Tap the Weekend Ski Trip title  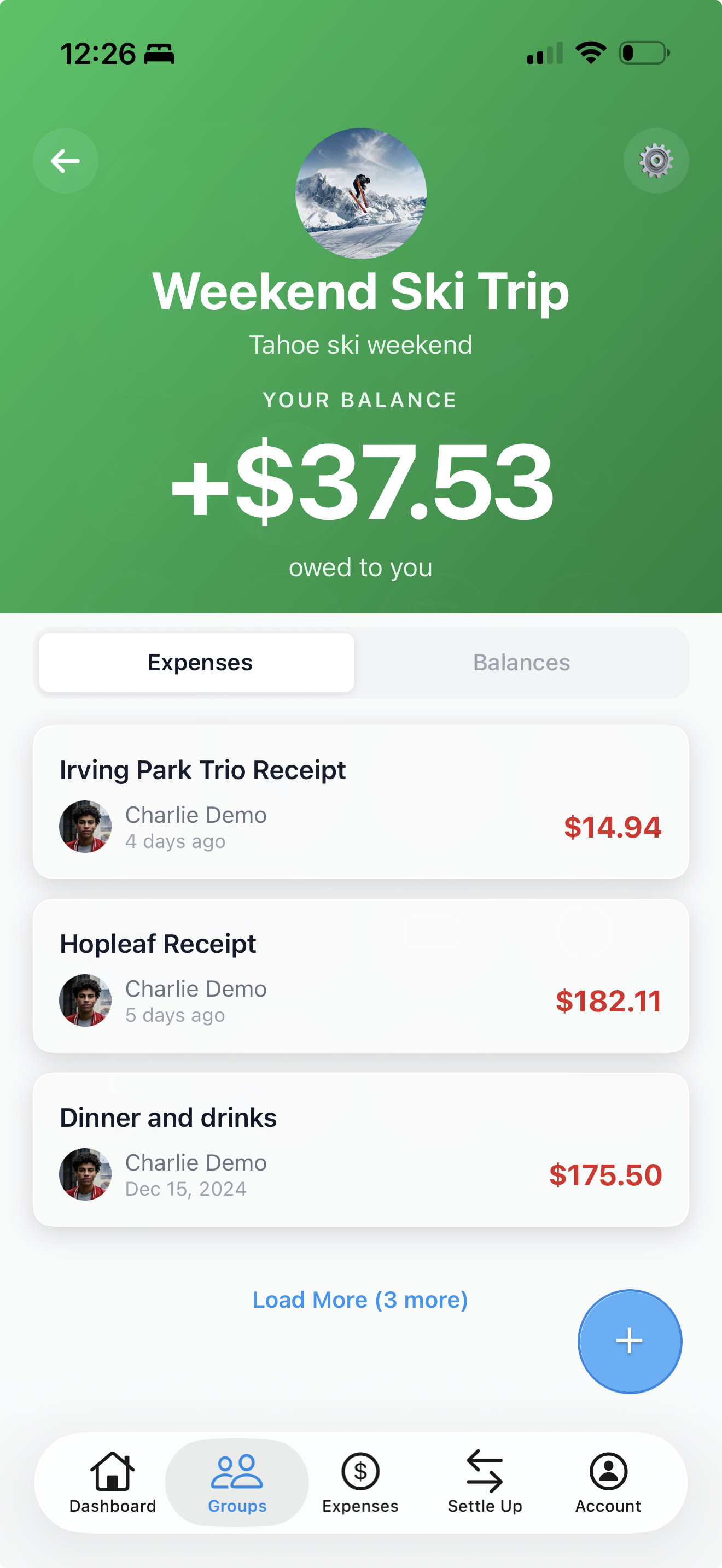(361, 292)
